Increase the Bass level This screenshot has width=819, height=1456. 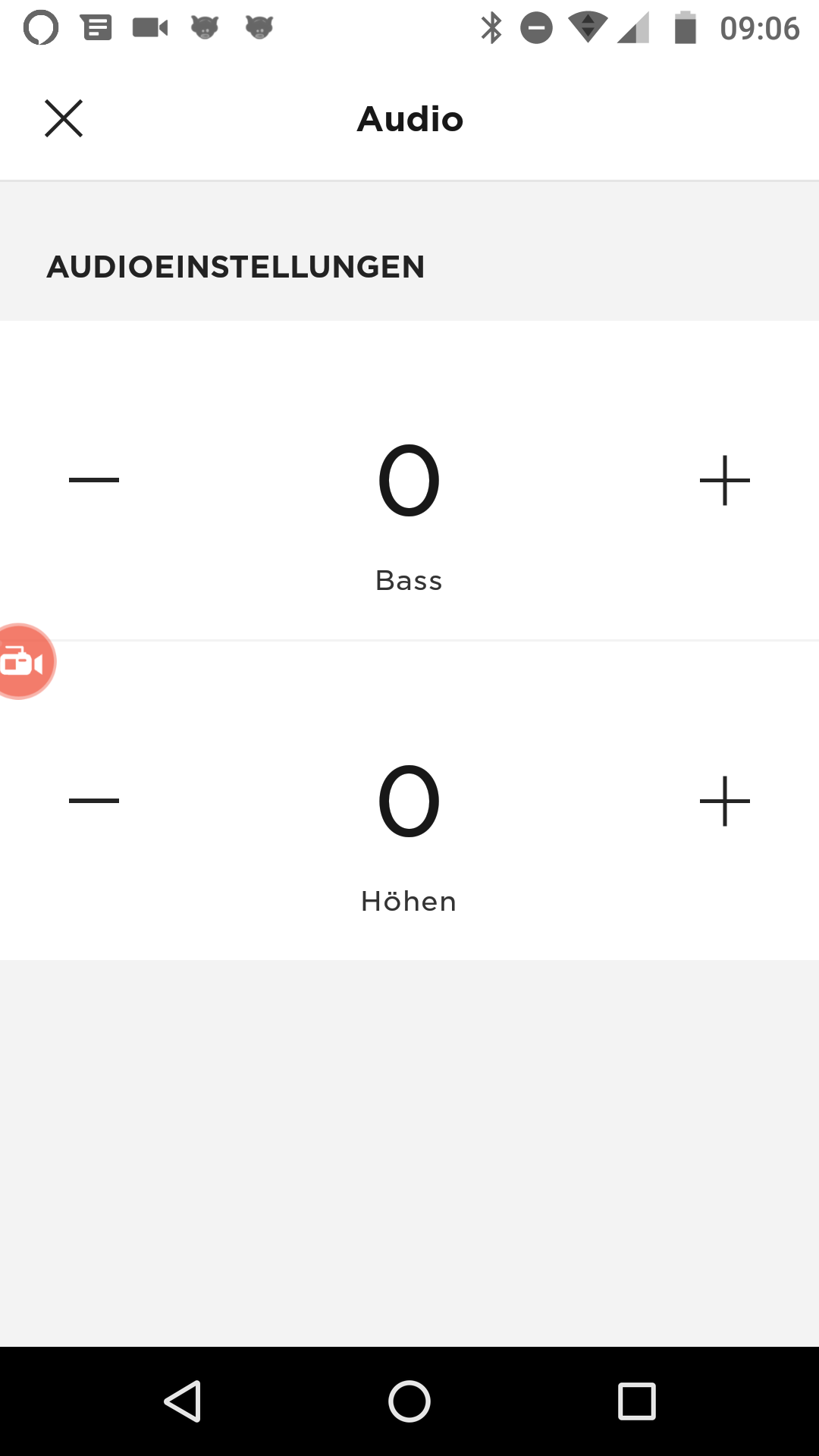[x=725, y=480]
